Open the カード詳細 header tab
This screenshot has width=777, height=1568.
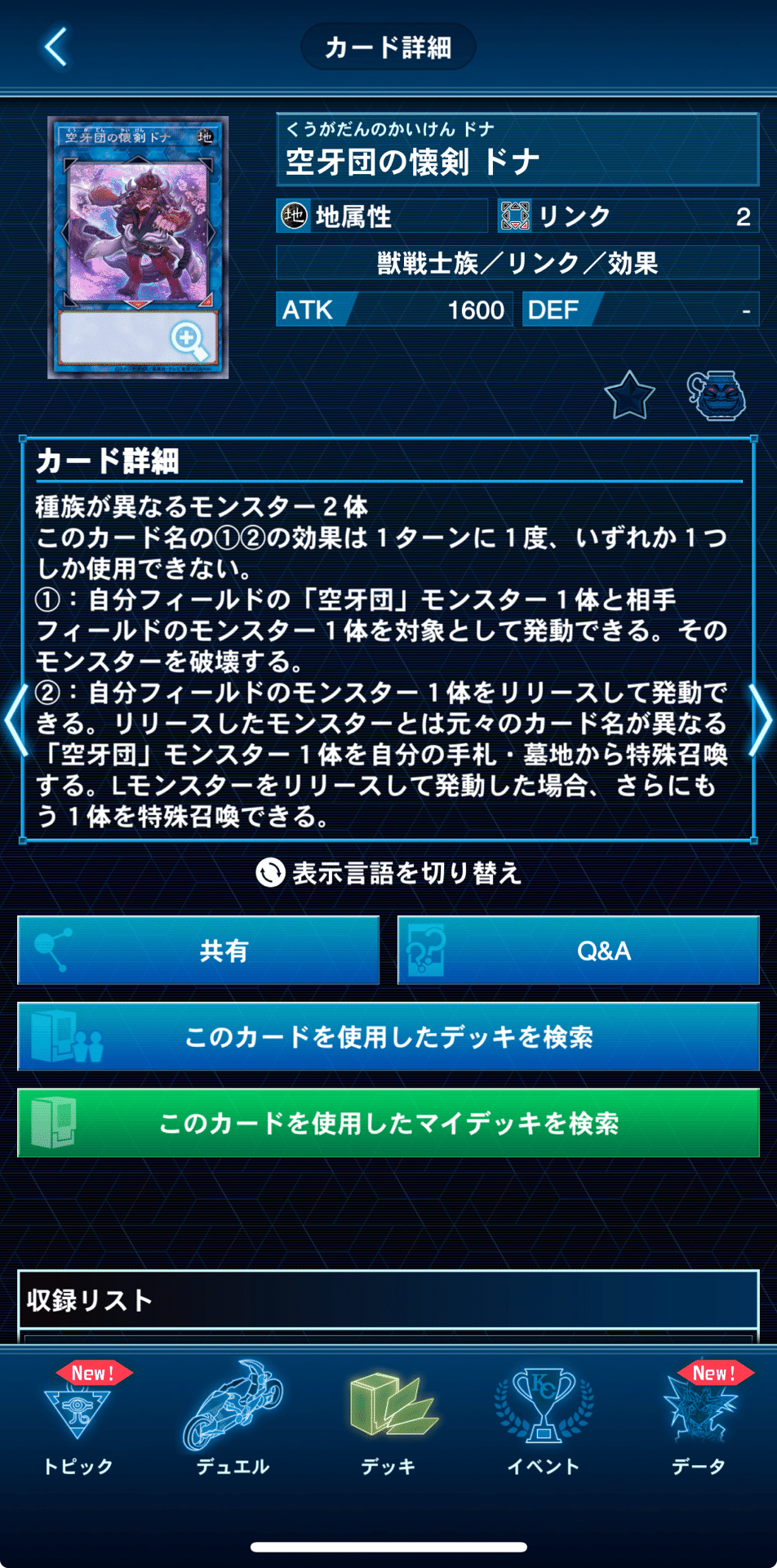(x=388, y=47)
